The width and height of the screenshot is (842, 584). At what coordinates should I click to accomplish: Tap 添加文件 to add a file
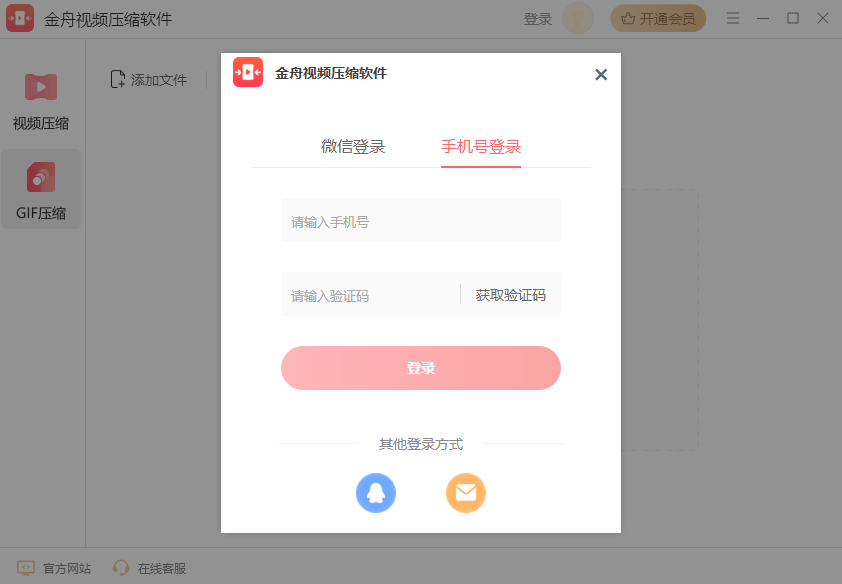pos(149,80)
